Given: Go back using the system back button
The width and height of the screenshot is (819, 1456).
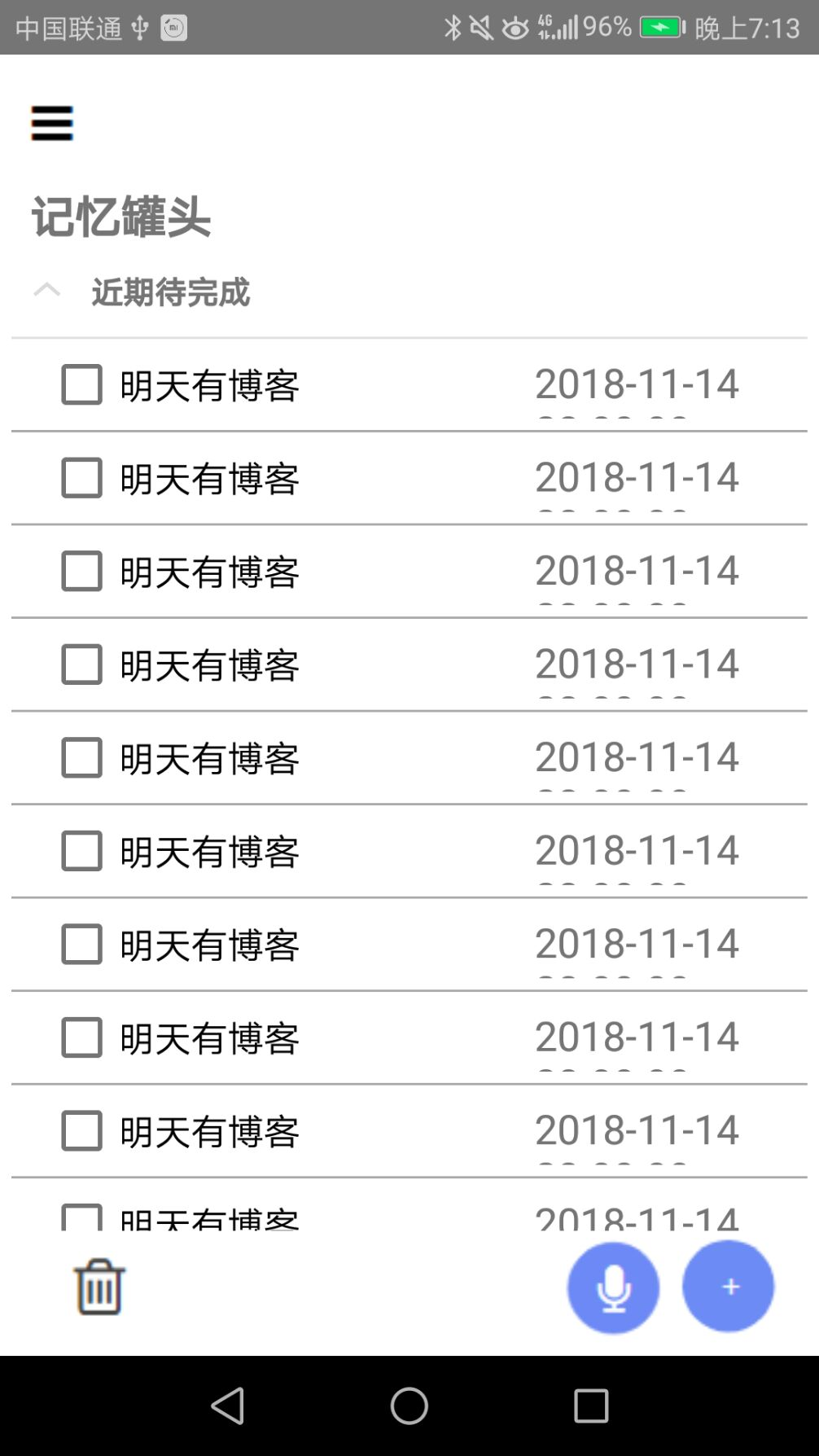Looking at the screenshot, I should (x=228, y=1406).
